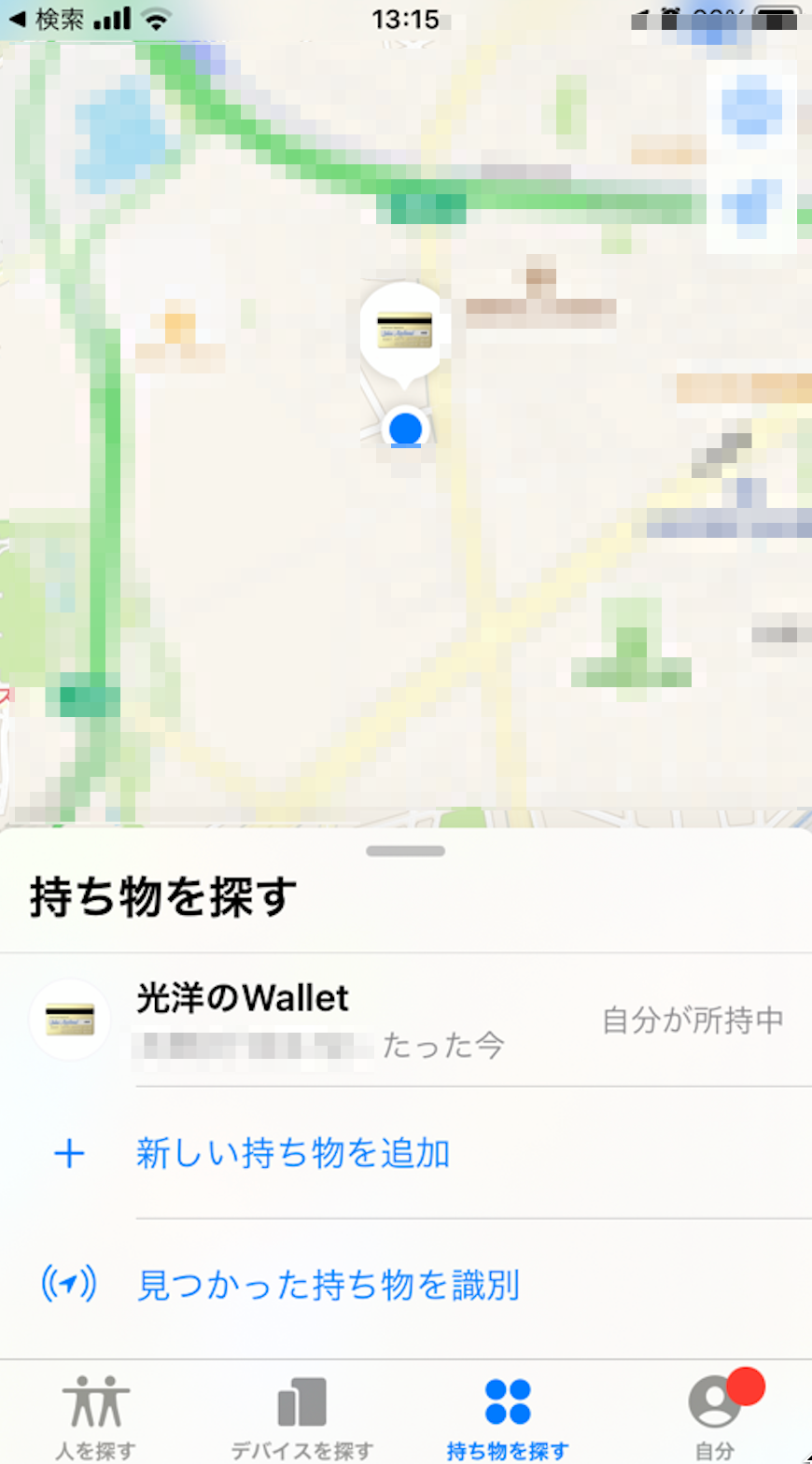Return to 検索 via the back link

[x=45, y=19]
